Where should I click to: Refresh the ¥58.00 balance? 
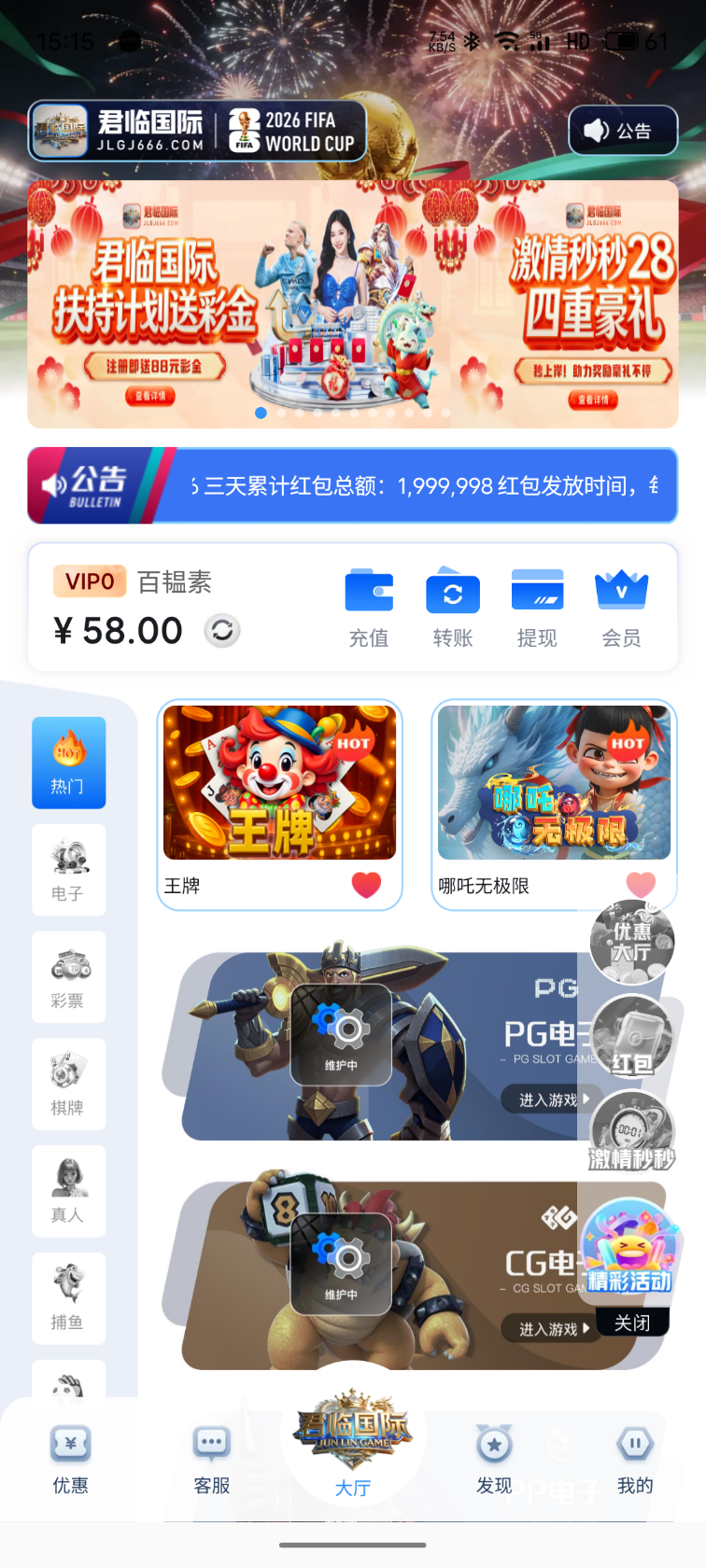click(x=222, y=631)
